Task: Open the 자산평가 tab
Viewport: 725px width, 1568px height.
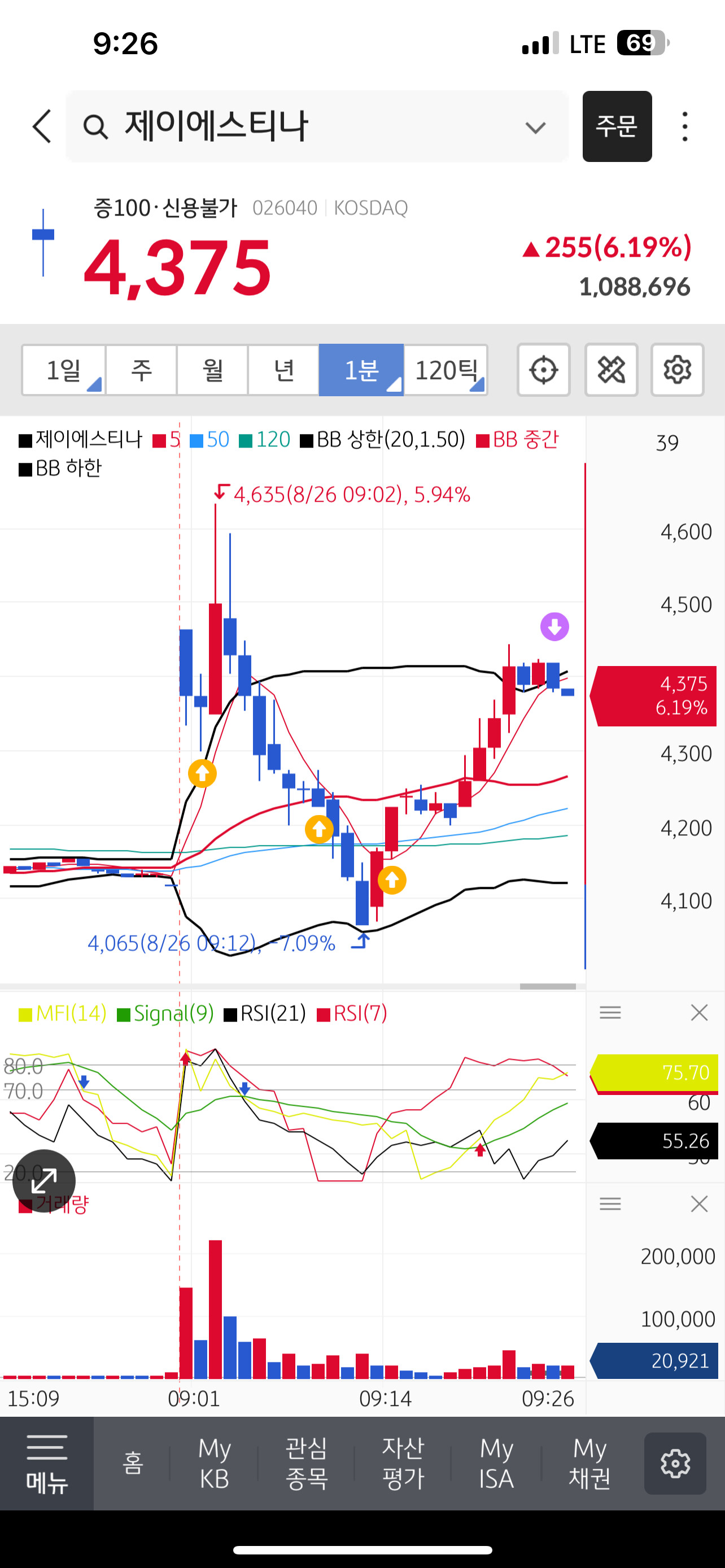Action: pos(403,1464)
